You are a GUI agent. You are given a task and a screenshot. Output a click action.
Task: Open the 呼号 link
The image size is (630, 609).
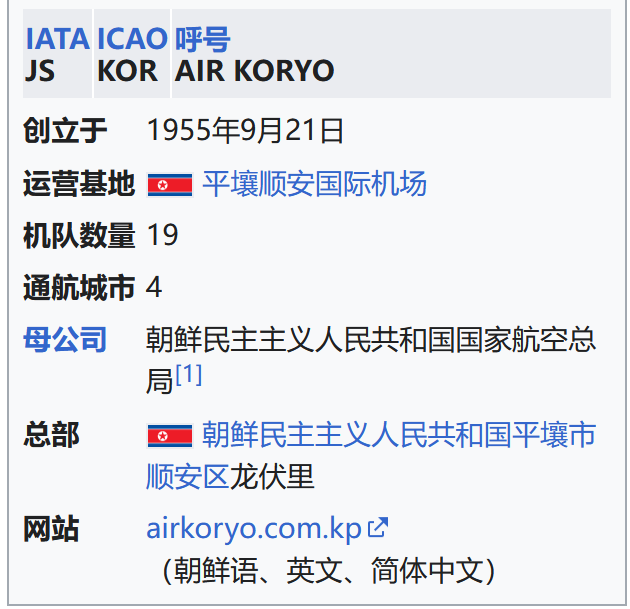203,38
